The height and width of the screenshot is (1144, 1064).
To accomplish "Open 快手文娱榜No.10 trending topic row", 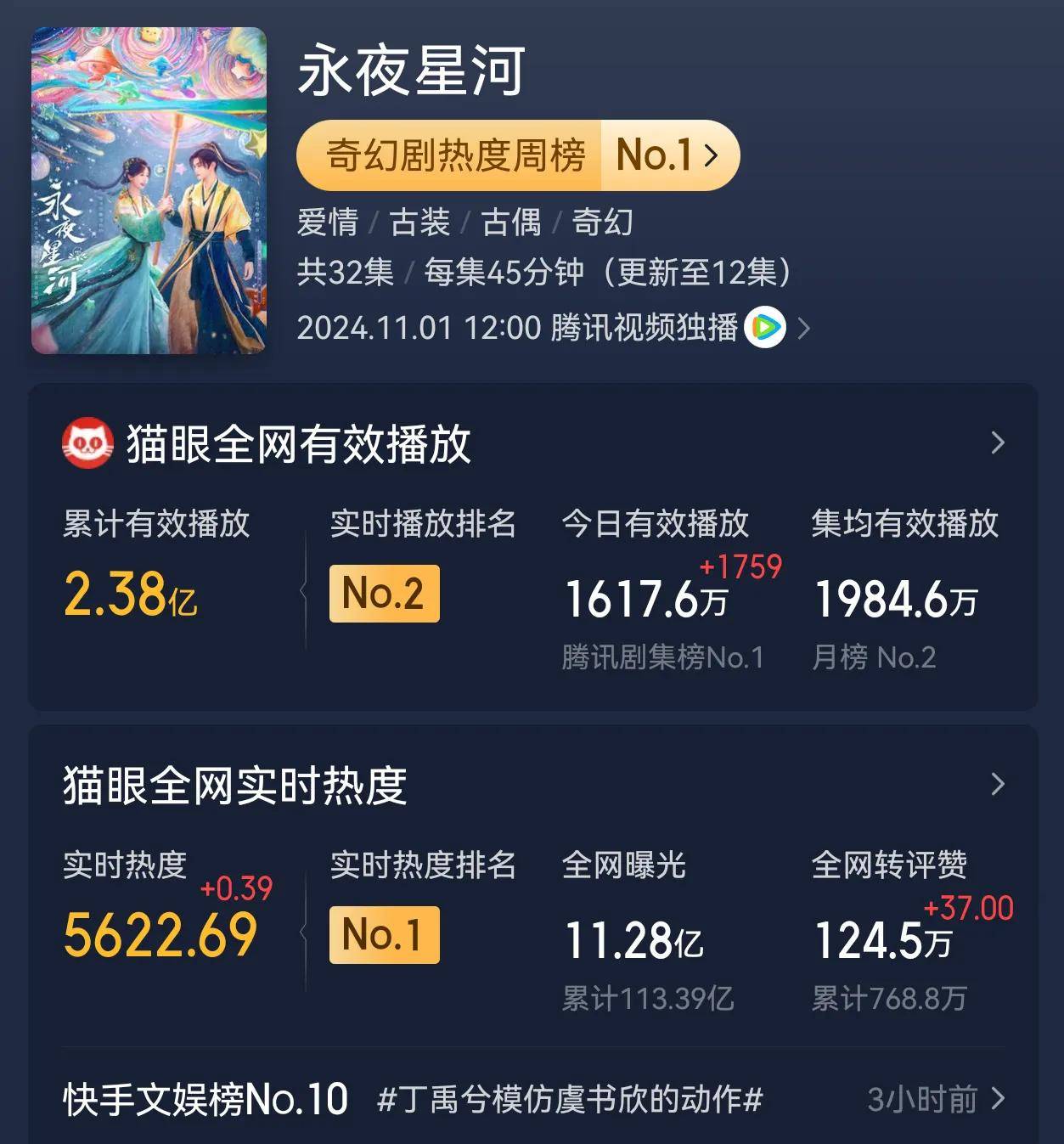I will click(x=533, y=1099).
